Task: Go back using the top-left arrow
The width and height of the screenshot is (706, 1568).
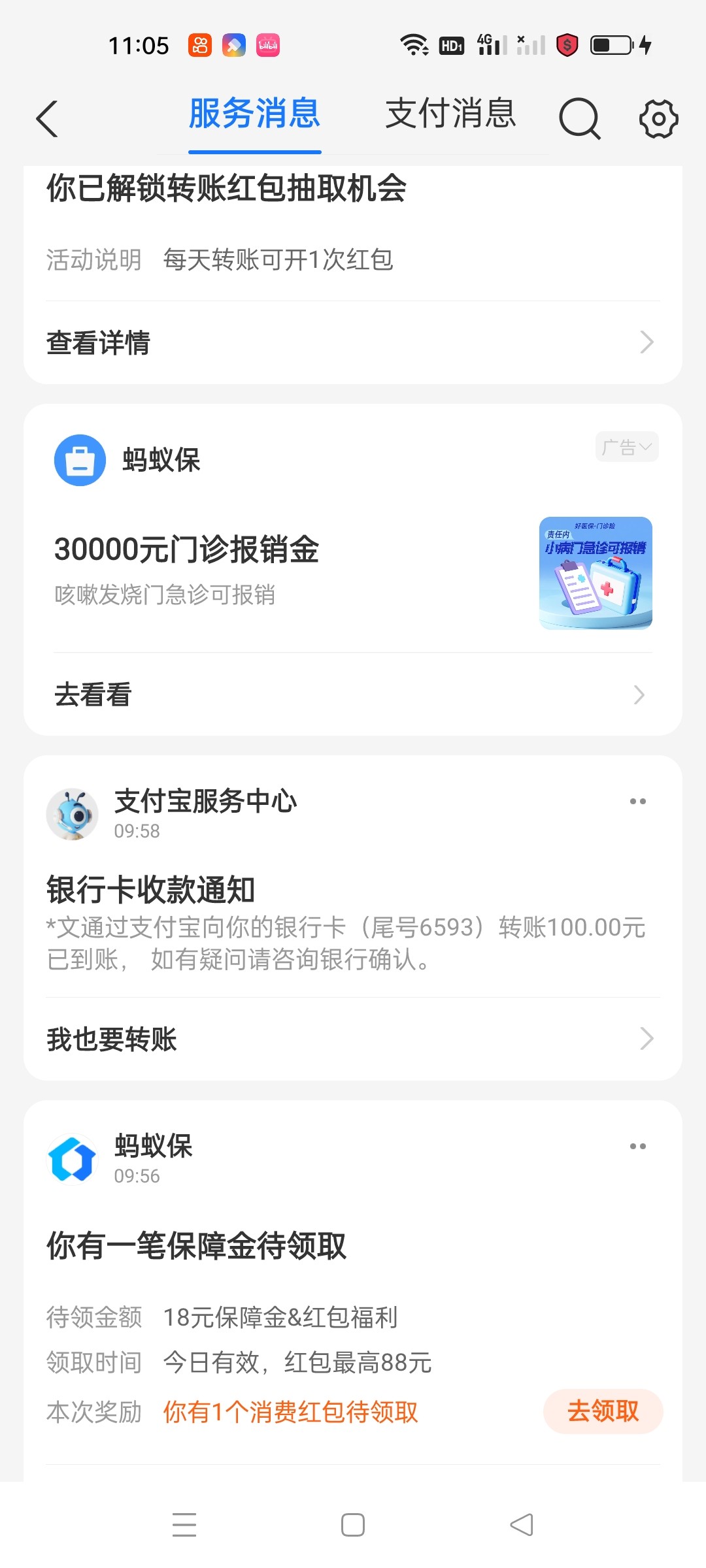Action: coord(47,118)
